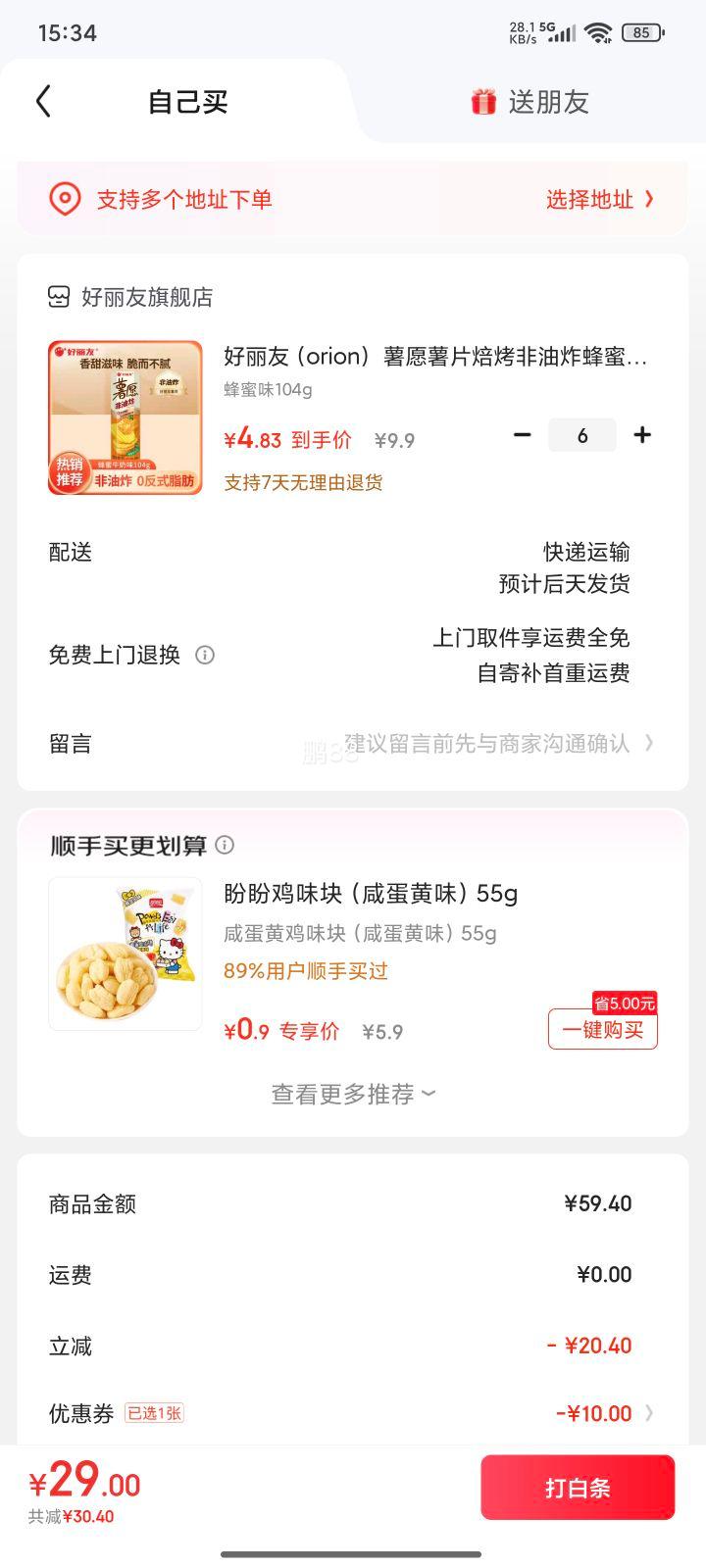Decrease the chips quantity by one
The height and width of the screenshot is (1568, 706).
pyautogui.click(x=523, y=435)
